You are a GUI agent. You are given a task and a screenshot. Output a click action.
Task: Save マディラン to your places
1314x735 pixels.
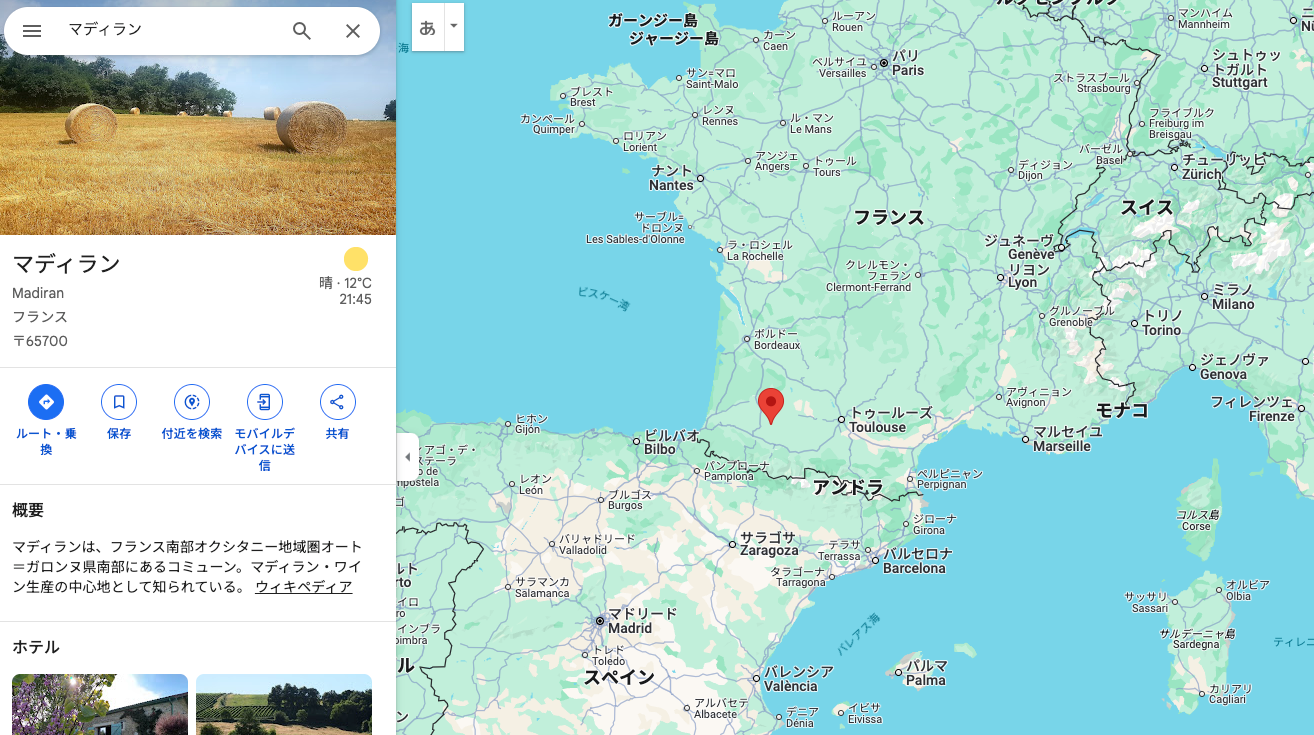[x=119, y=402]
